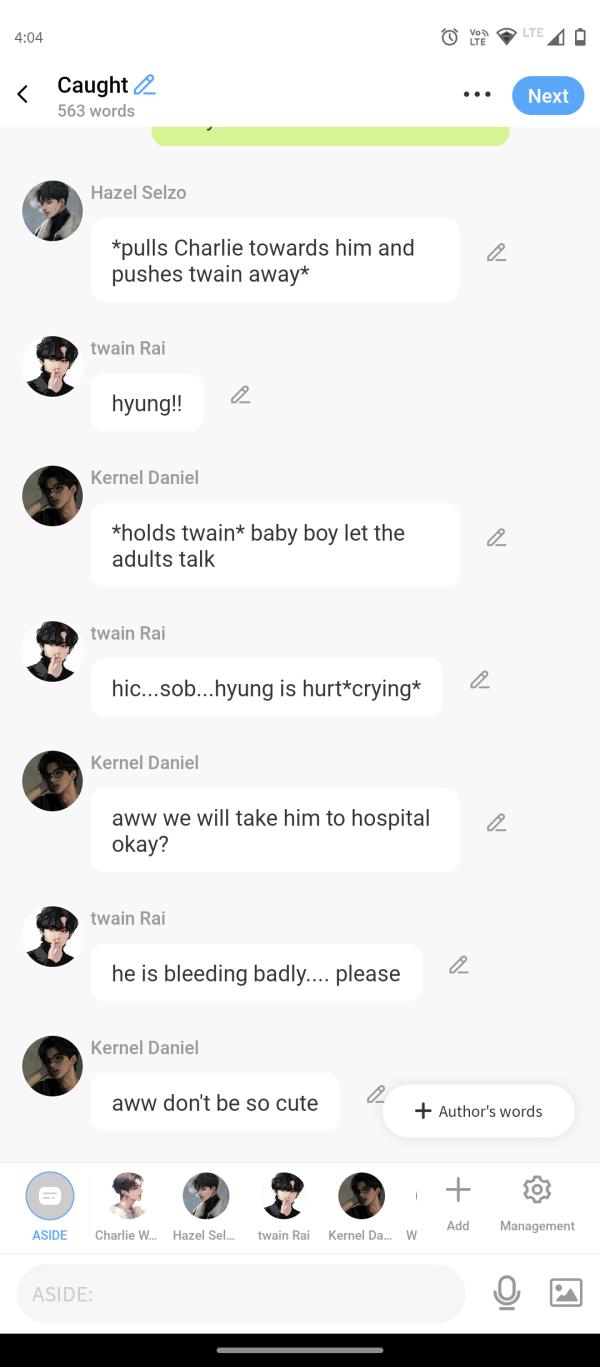Edit the hic...sob...hyung is hurt message
This screenshot has width=600, height=1367.
point(480,680)
